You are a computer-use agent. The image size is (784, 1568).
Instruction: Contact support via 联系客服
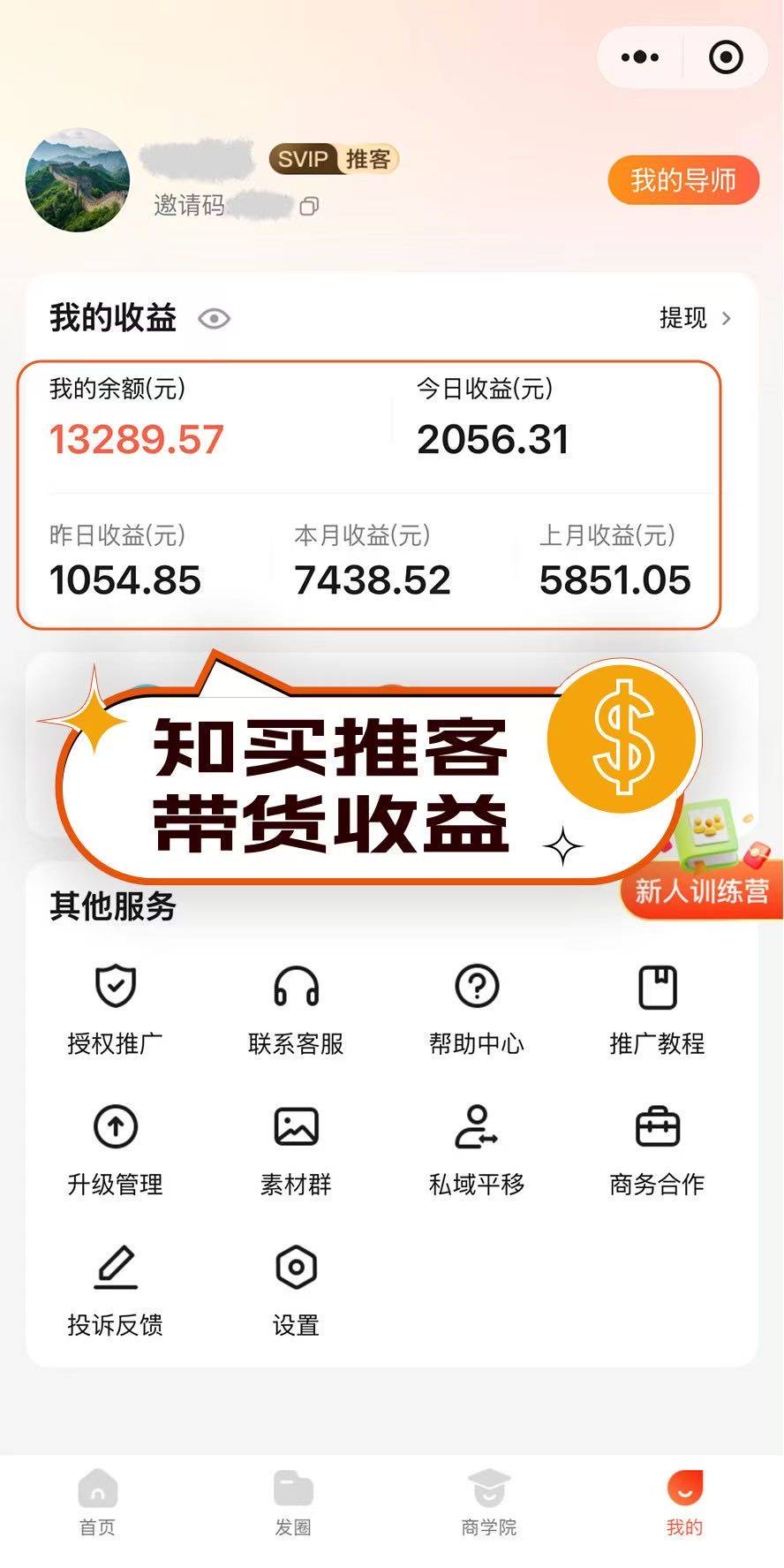click(296, 1009)
